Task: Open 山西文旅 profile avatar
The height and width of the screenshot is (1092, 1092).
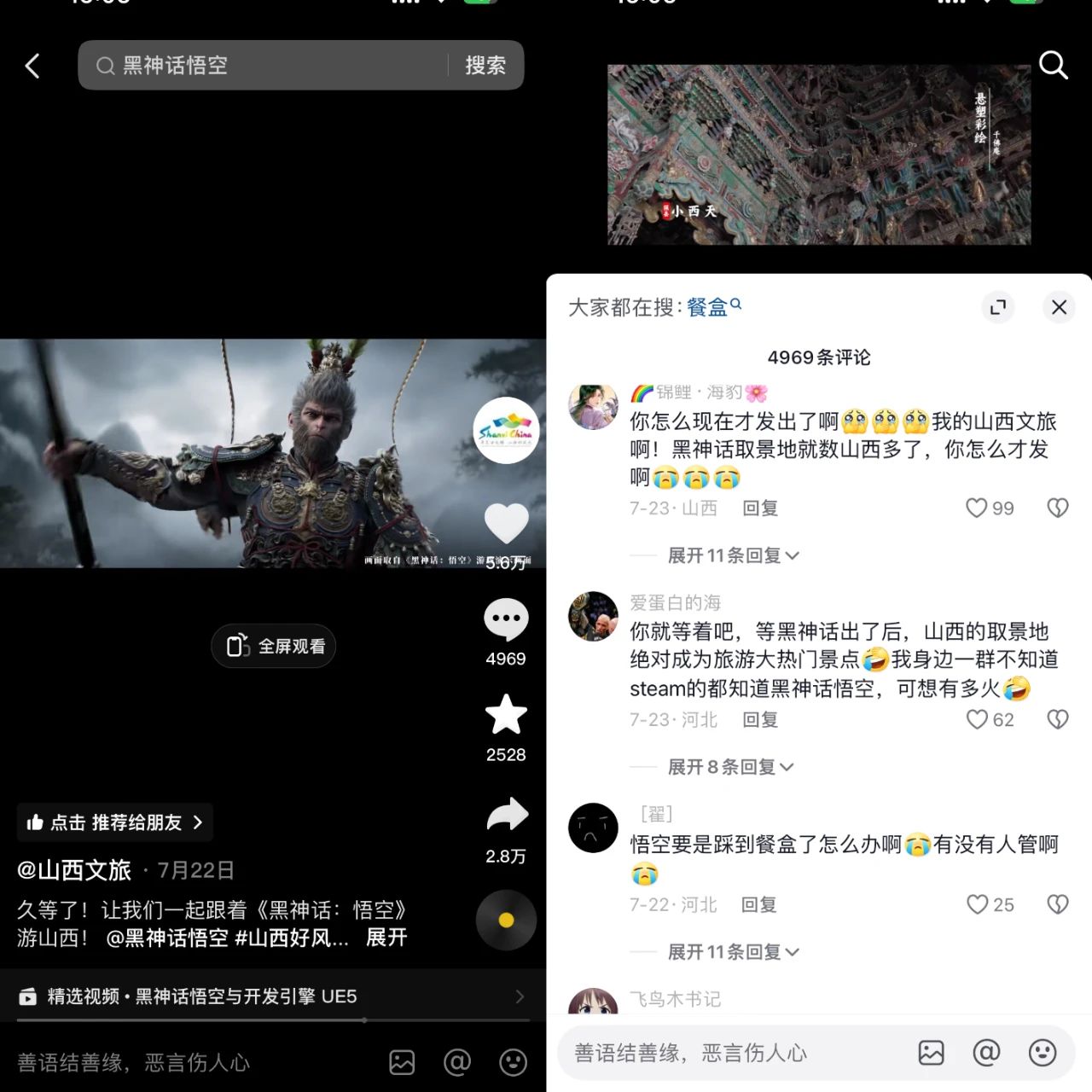Action: tap(506, 431)
